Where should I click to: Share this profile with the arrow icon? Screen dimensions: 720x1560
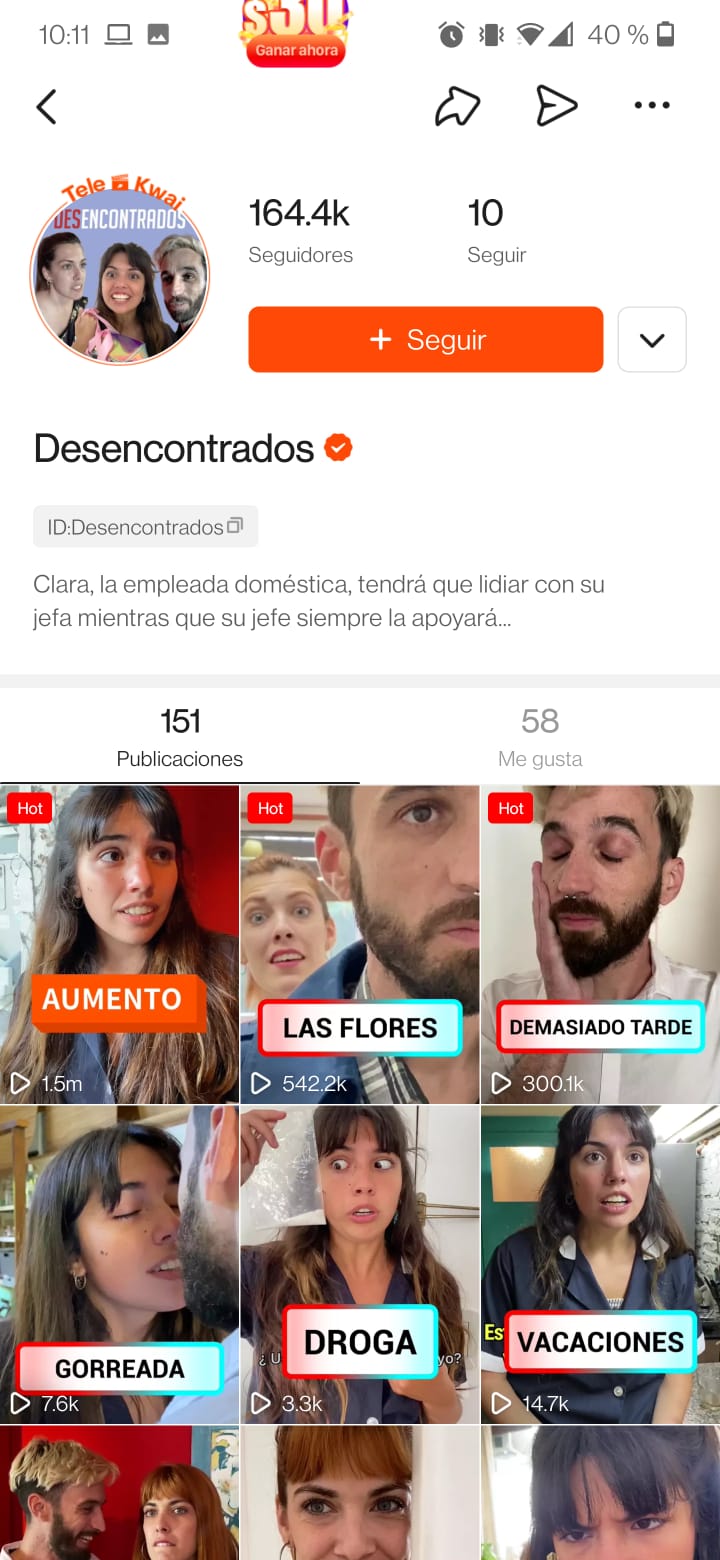coord(457,106)
